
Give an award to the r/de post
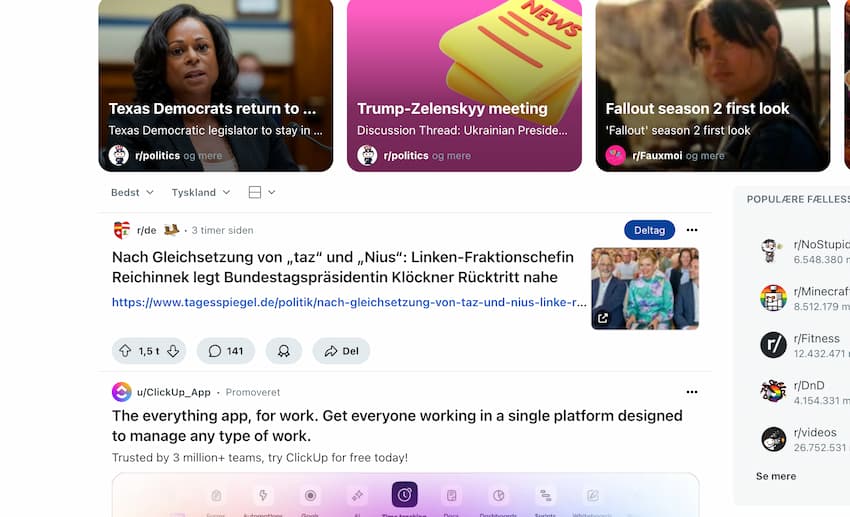click(284, 351)
